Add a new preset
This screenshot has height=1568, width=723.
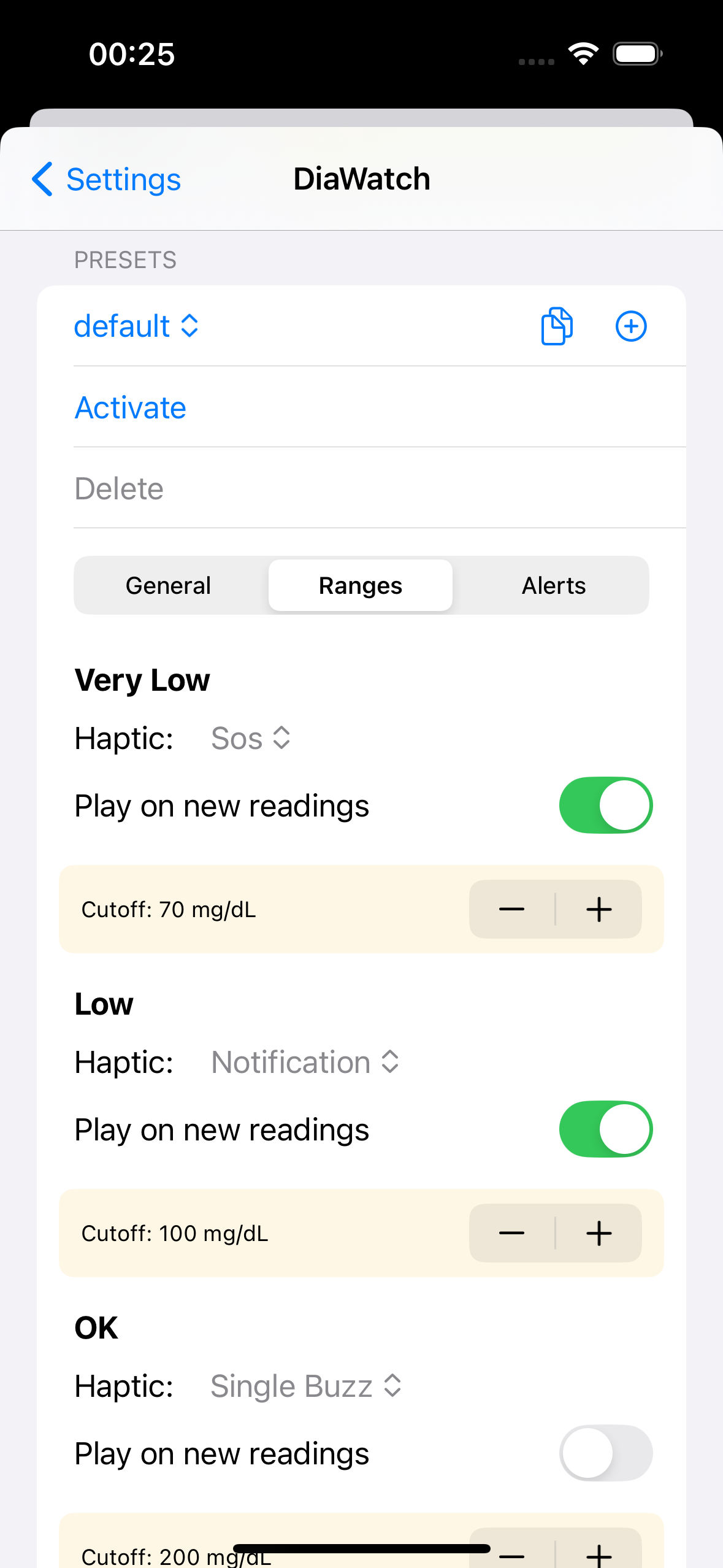click(x=630, y=326)
